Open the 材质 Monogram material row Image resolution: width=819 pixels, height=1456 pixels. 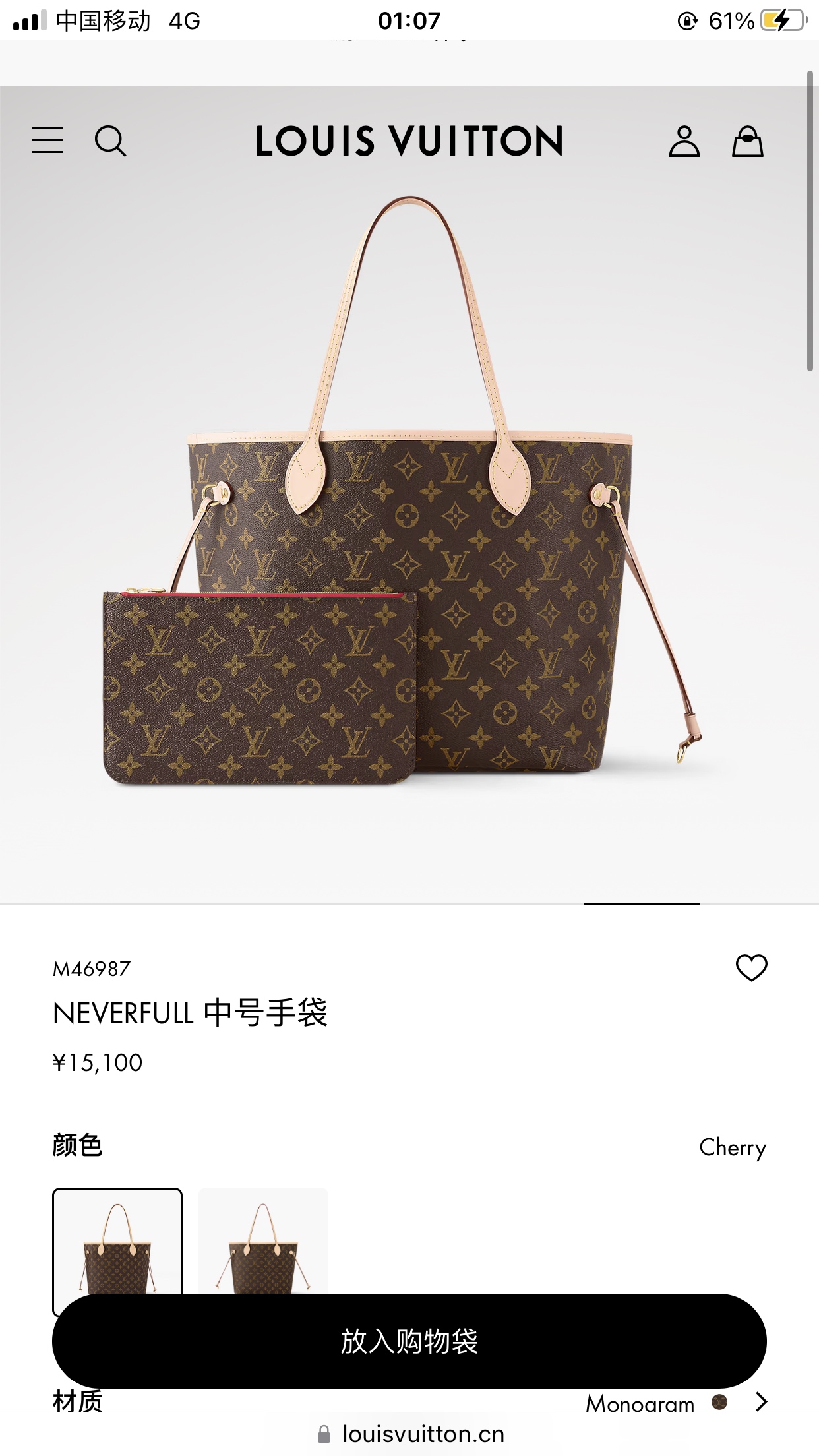760,1401
